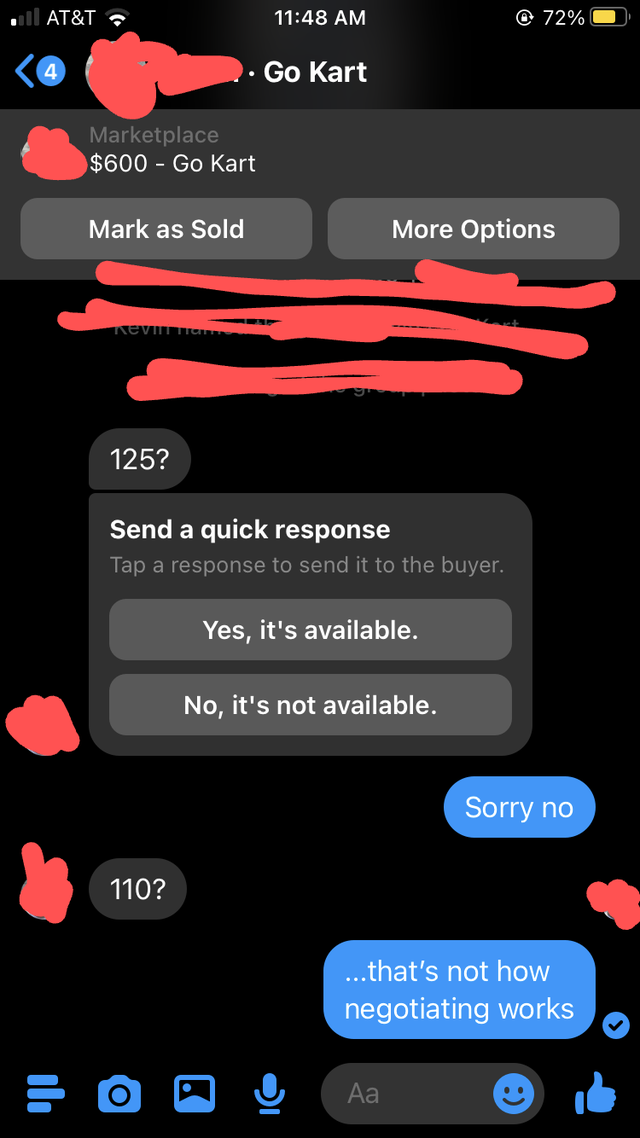Send a thumbs-up like
This screenshot has width=640, height=1138.
pyautogui.click(x=596, y=1094)
